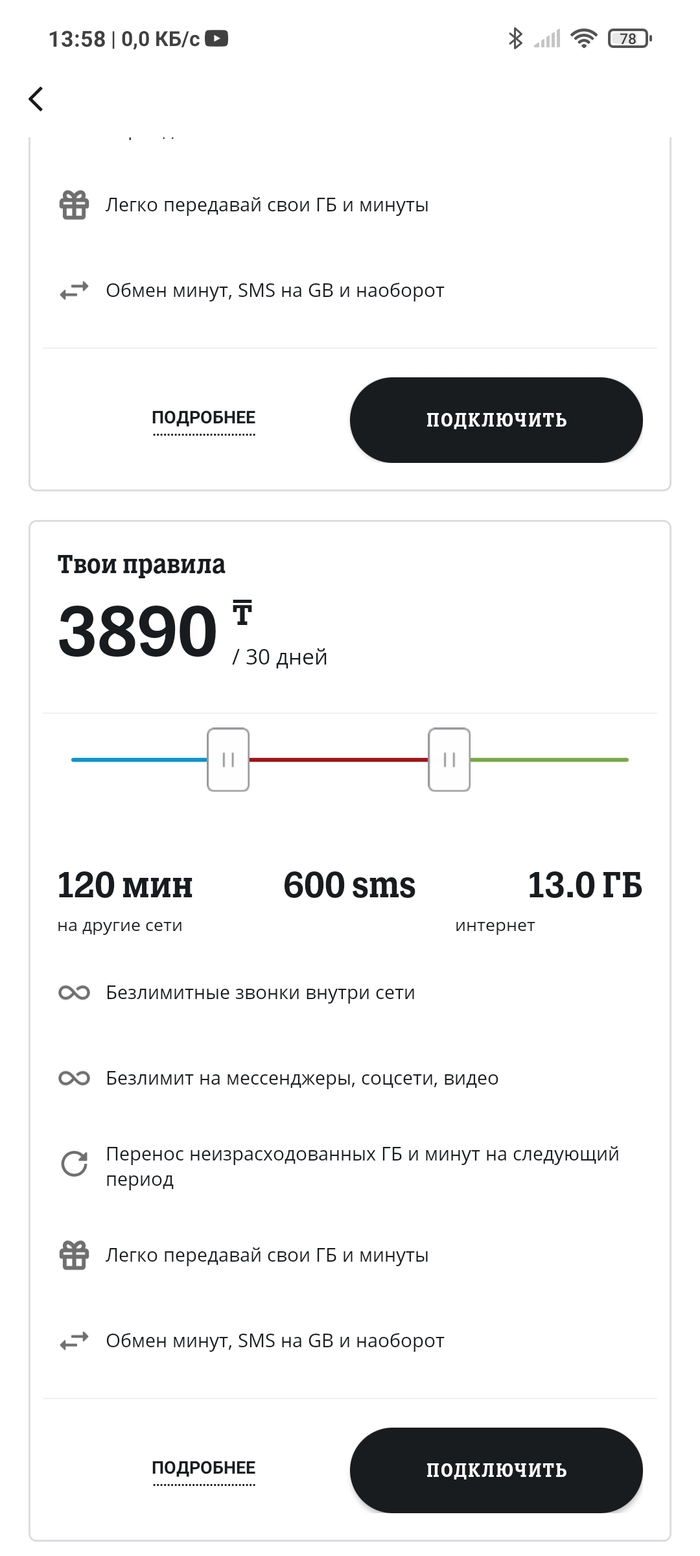
Task: Go back using the top arrow
Action: click(36, 99)
